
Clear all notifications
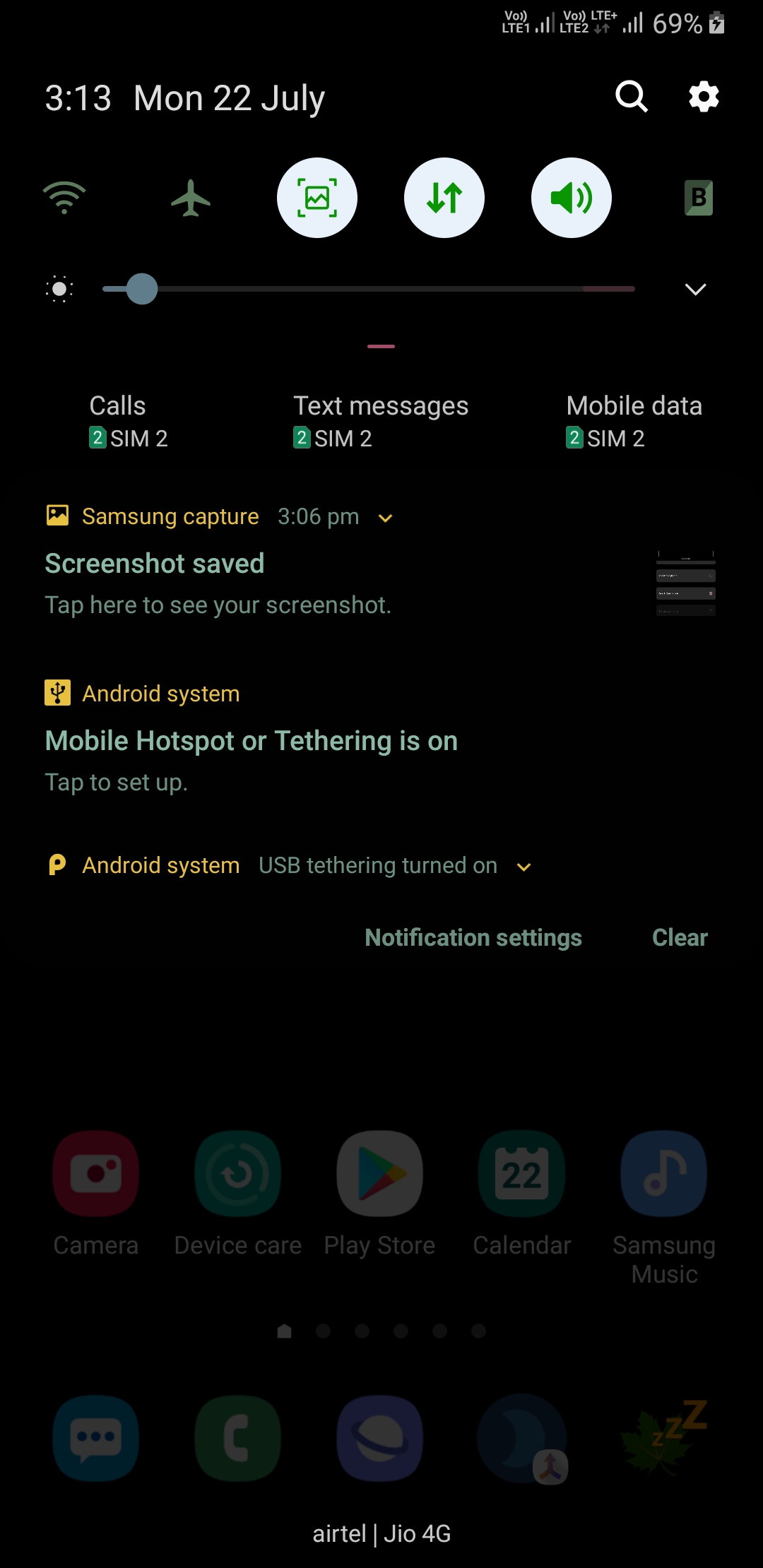point(680,937)
